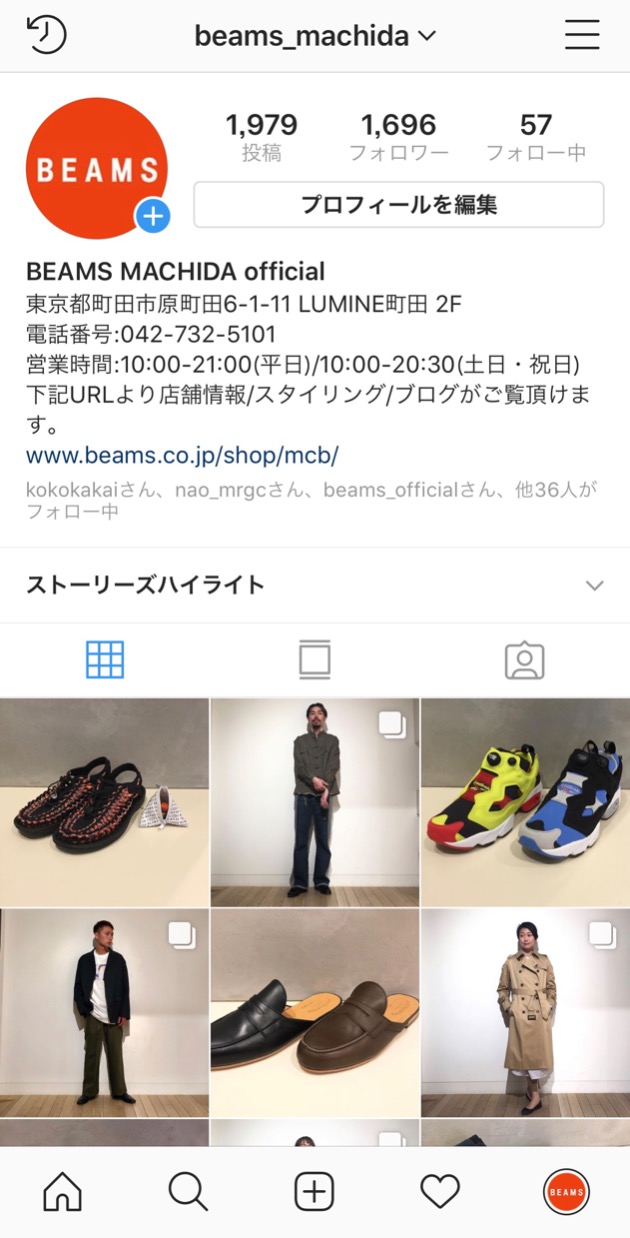Open the leather loafer mules post
This screenshot has width=630, height=1238.
click(314, 1012)
